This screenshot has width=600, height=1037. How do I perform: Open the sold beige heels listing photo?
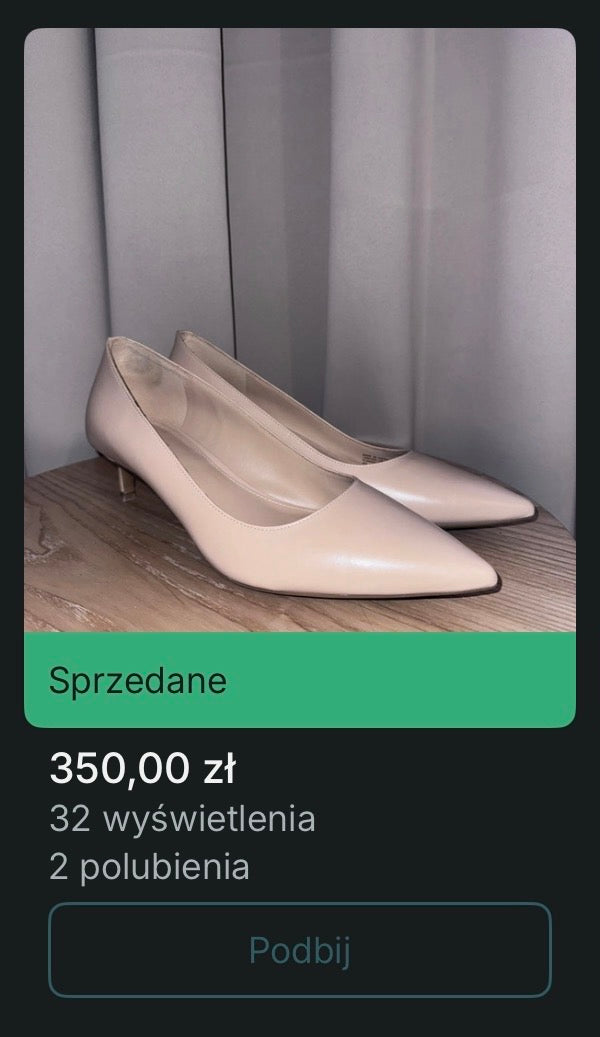coord(300,330)
